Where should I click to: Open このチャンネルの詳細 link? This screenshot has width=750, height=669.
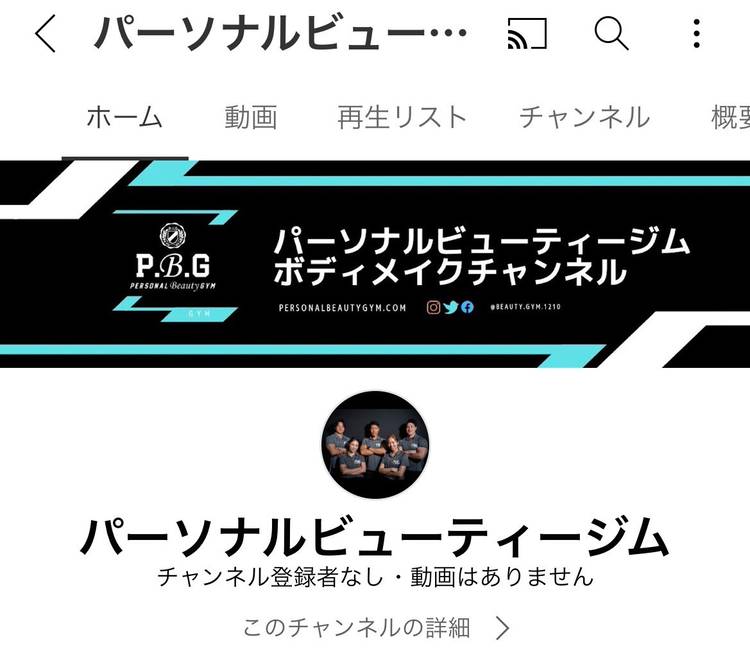click(376, 628)
